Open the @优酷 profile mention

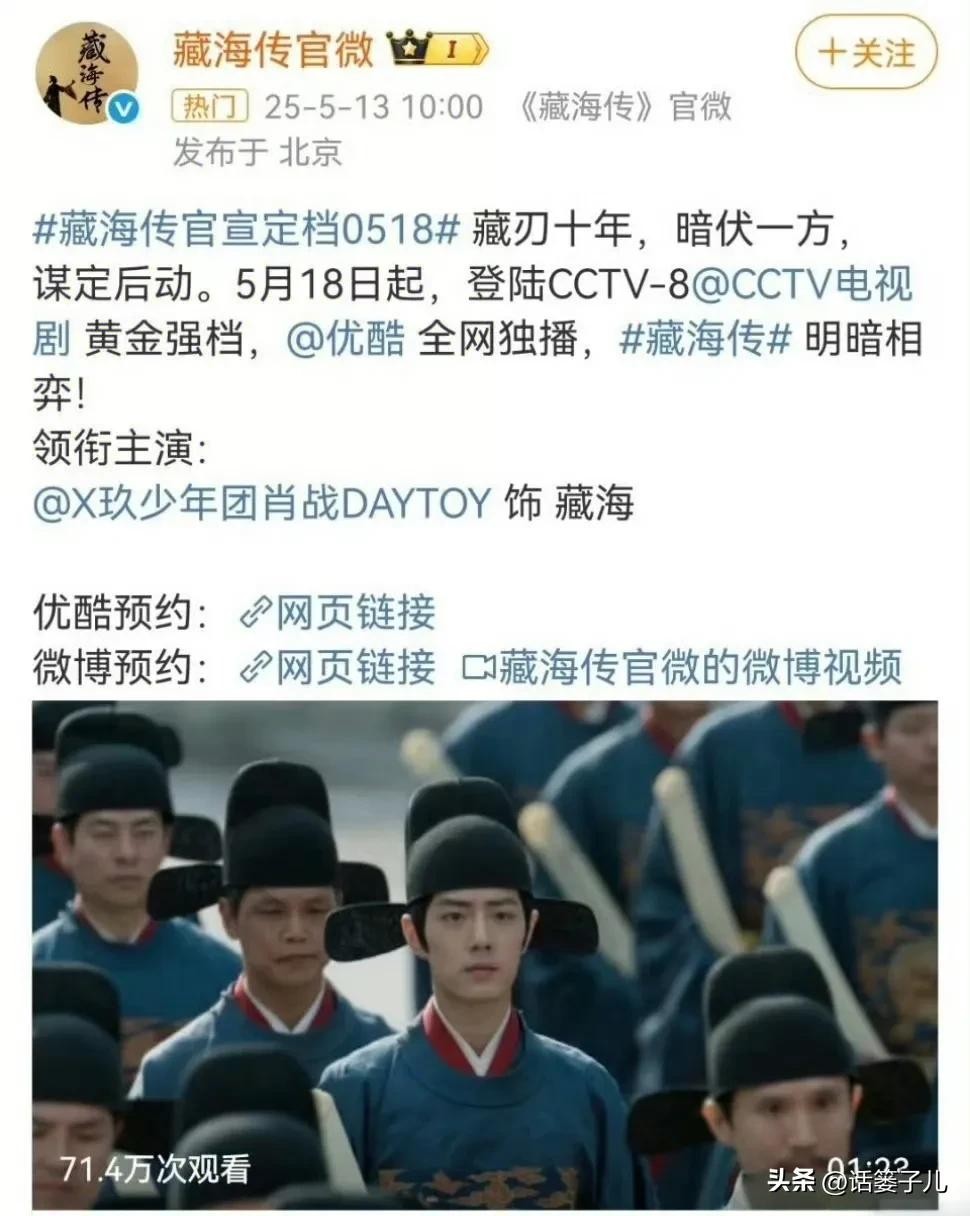tap(345, 340)
